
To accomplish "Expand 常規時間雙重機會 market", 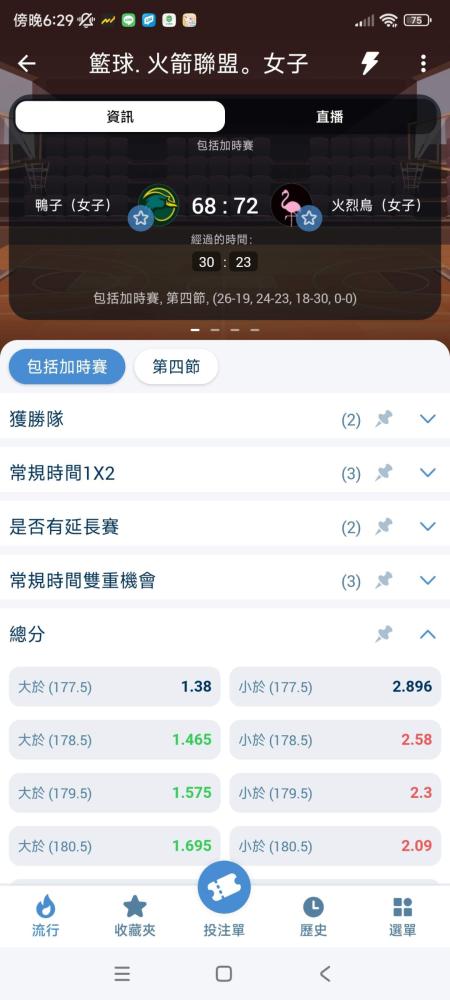I will 428,580.
